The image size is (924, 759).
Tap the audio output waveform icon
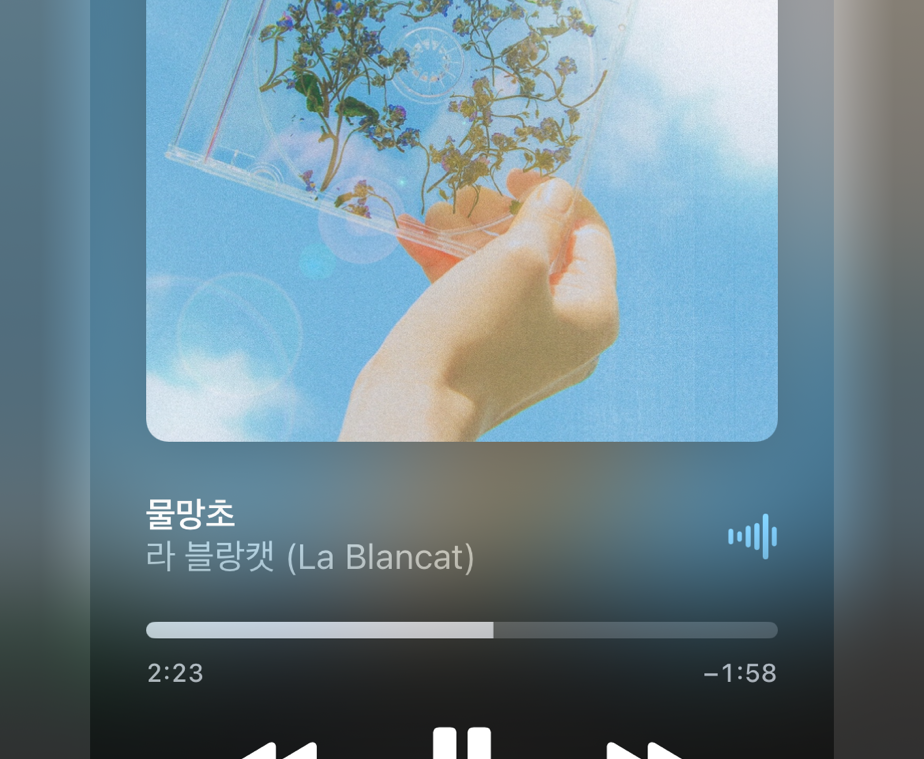tap(753, 536)
